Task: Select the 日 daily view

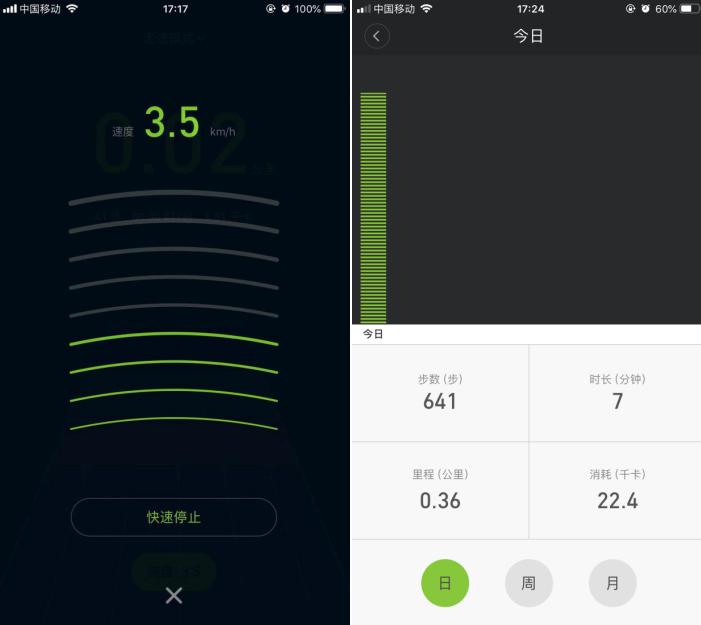Action: (445, 583)
